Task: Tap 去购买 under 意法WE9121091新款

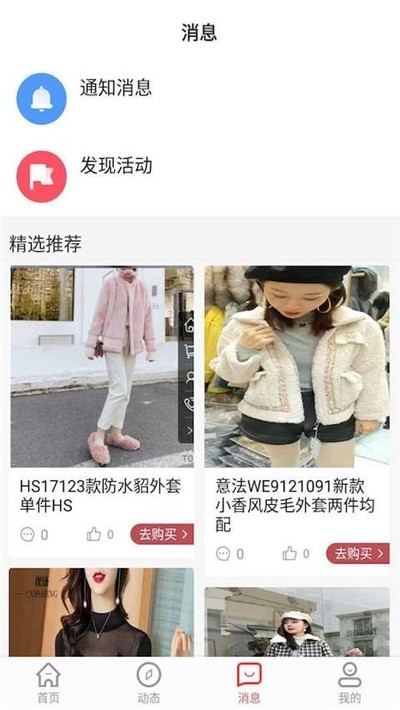Action: [x=357, y=553]
